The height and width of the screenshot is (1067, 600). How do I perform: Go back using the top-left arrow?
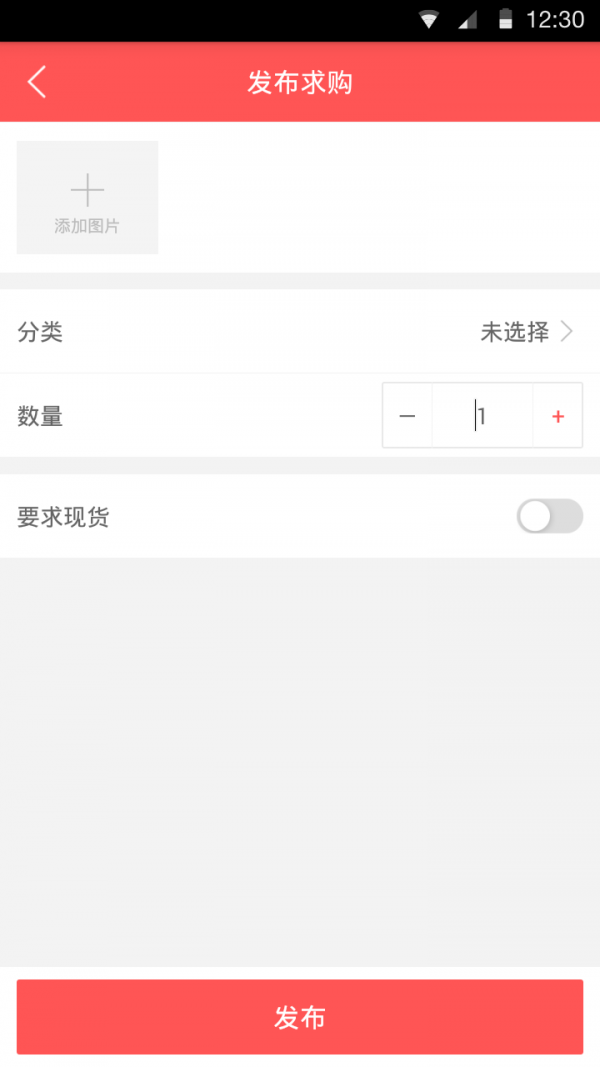coord(37,82)
